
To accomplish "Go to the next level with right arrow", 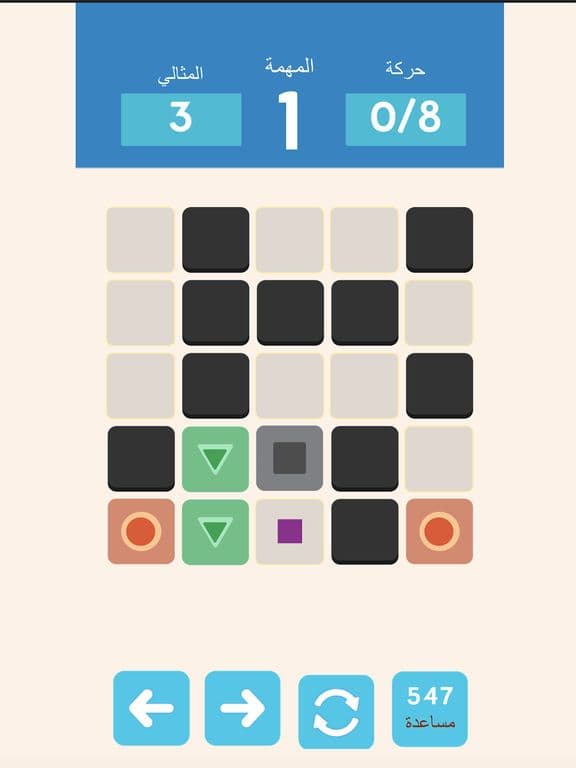I will [242, 708].
